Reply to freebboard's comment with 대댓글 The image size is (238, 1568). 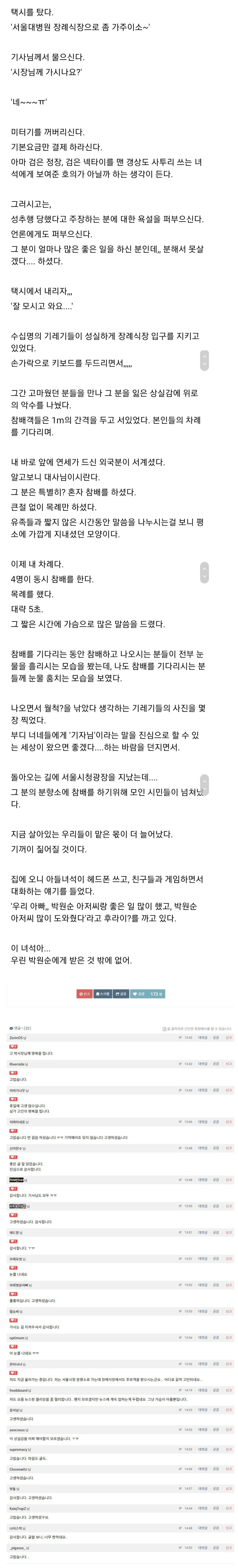tap(203, 1390)
